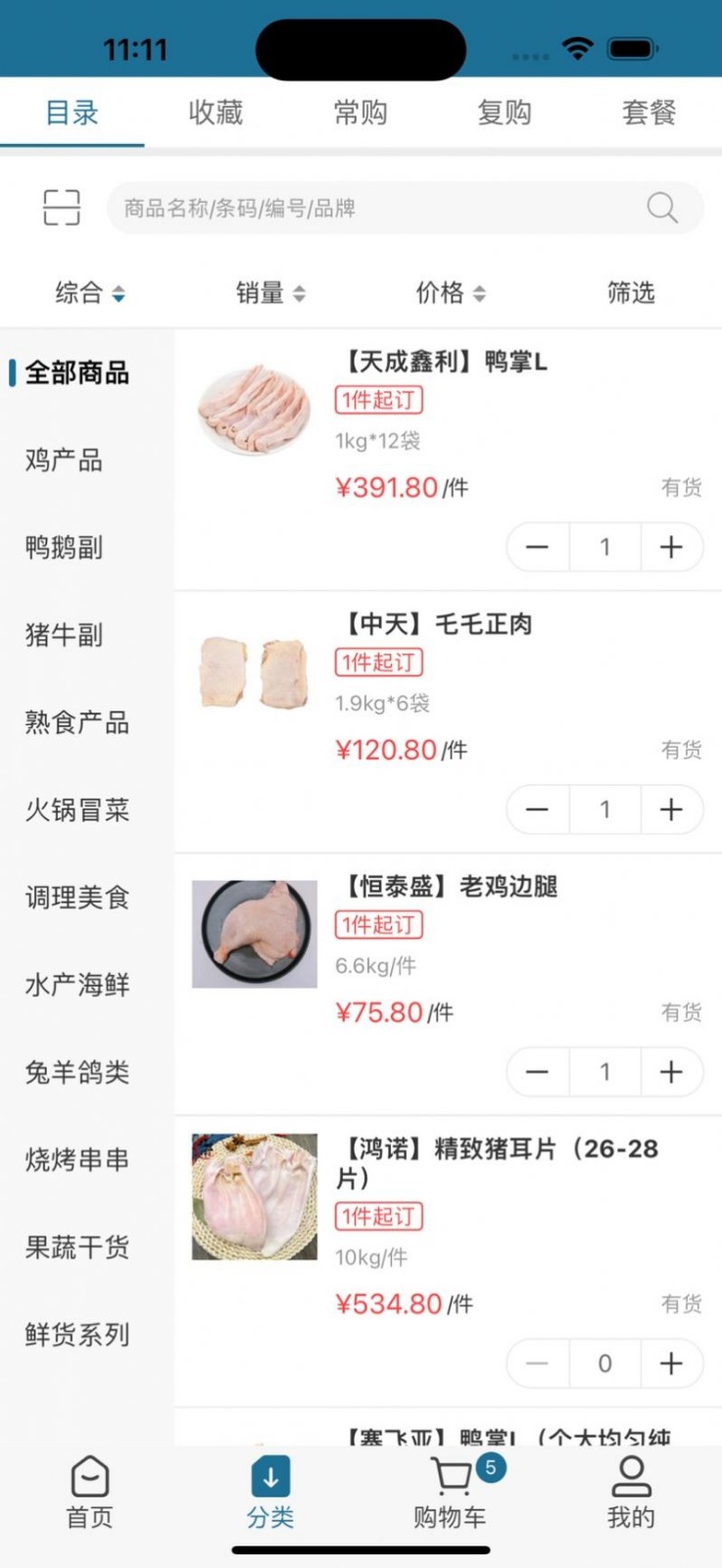Image resolution: width=722 pixels, height=1568 pixels.
Task: Sort products by 销量
Action: [270, 292]
